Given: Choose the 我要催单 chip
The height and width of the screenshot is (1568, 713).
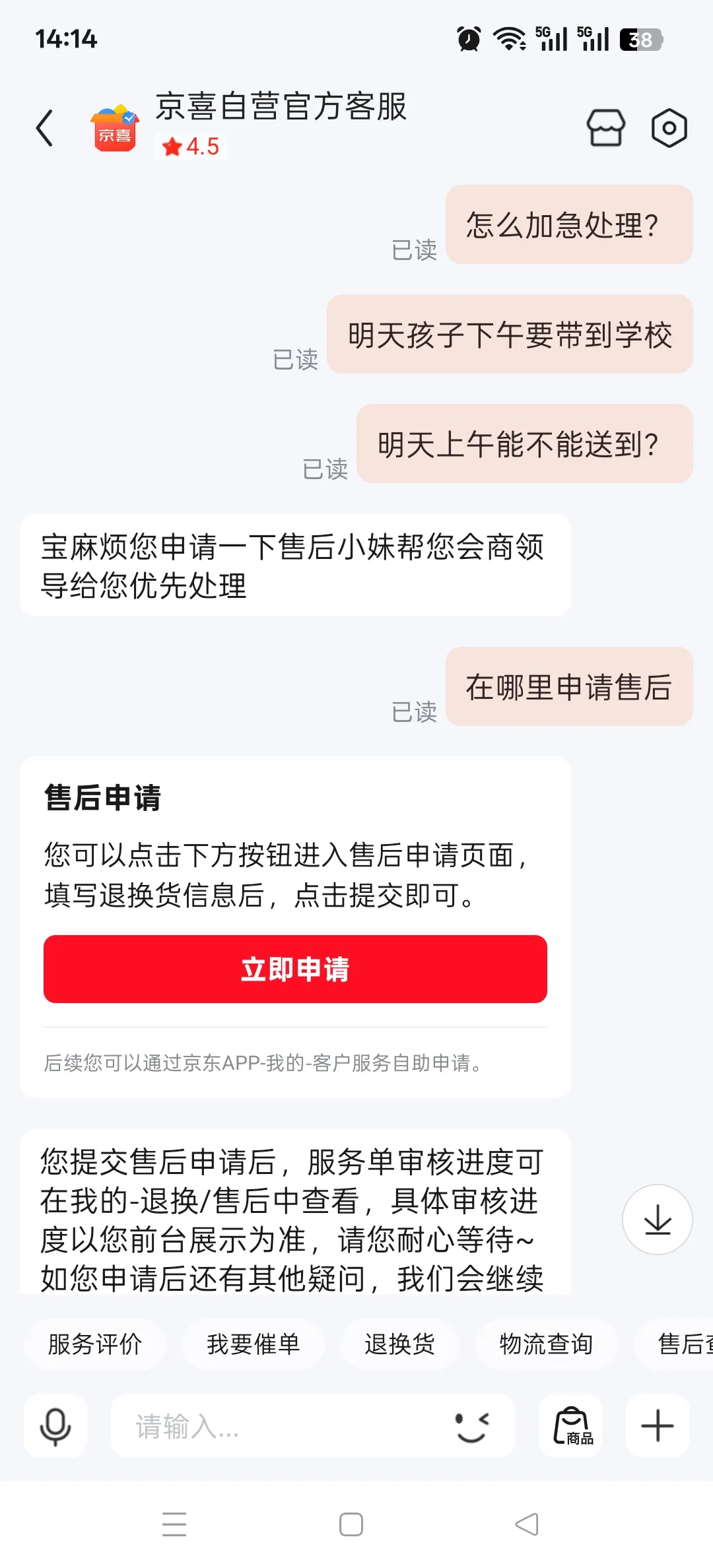Looking at the screenshot, I should click(x=254, y=1344).
